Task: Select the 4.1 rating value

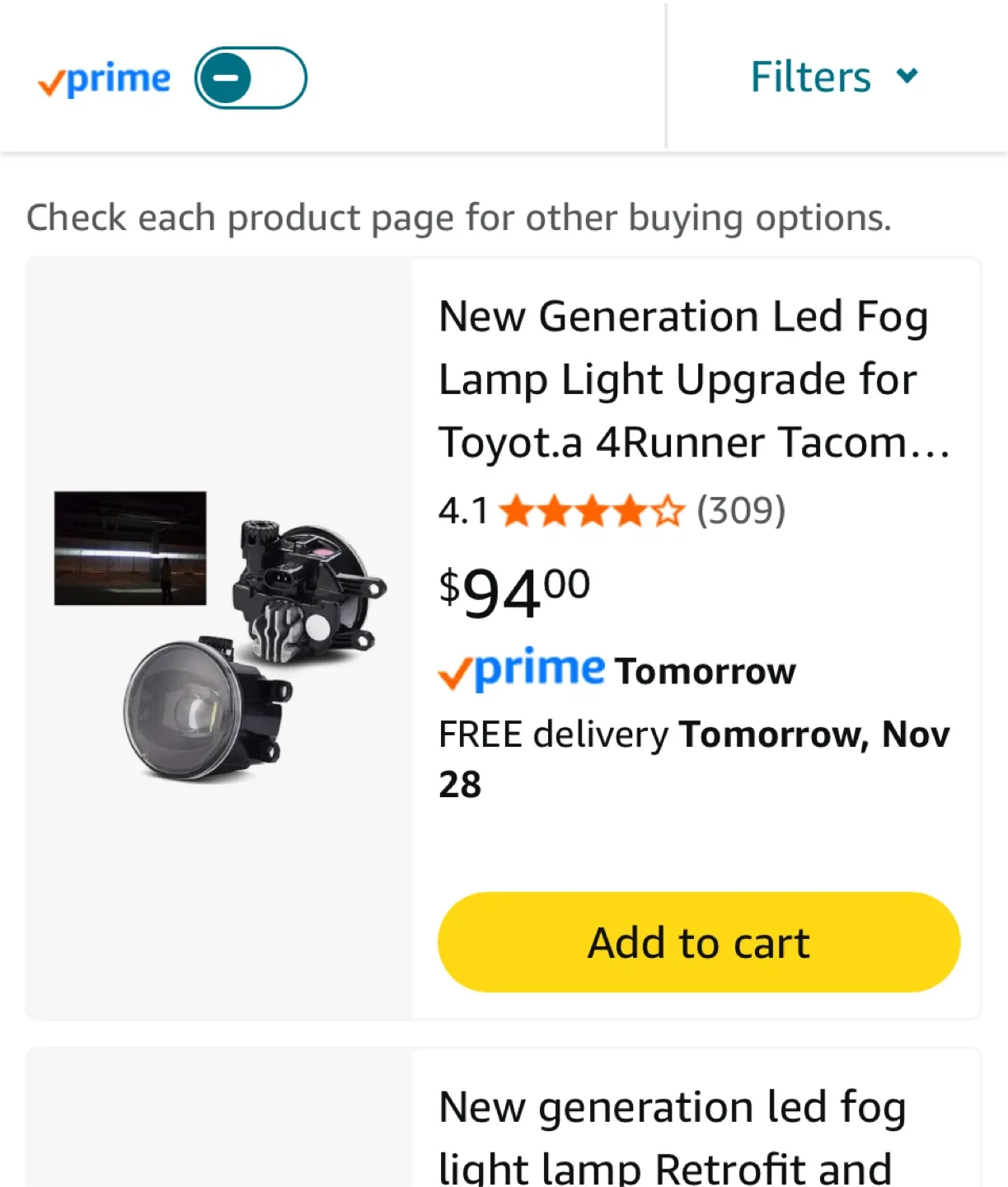Action: click(x=461, y=510)
